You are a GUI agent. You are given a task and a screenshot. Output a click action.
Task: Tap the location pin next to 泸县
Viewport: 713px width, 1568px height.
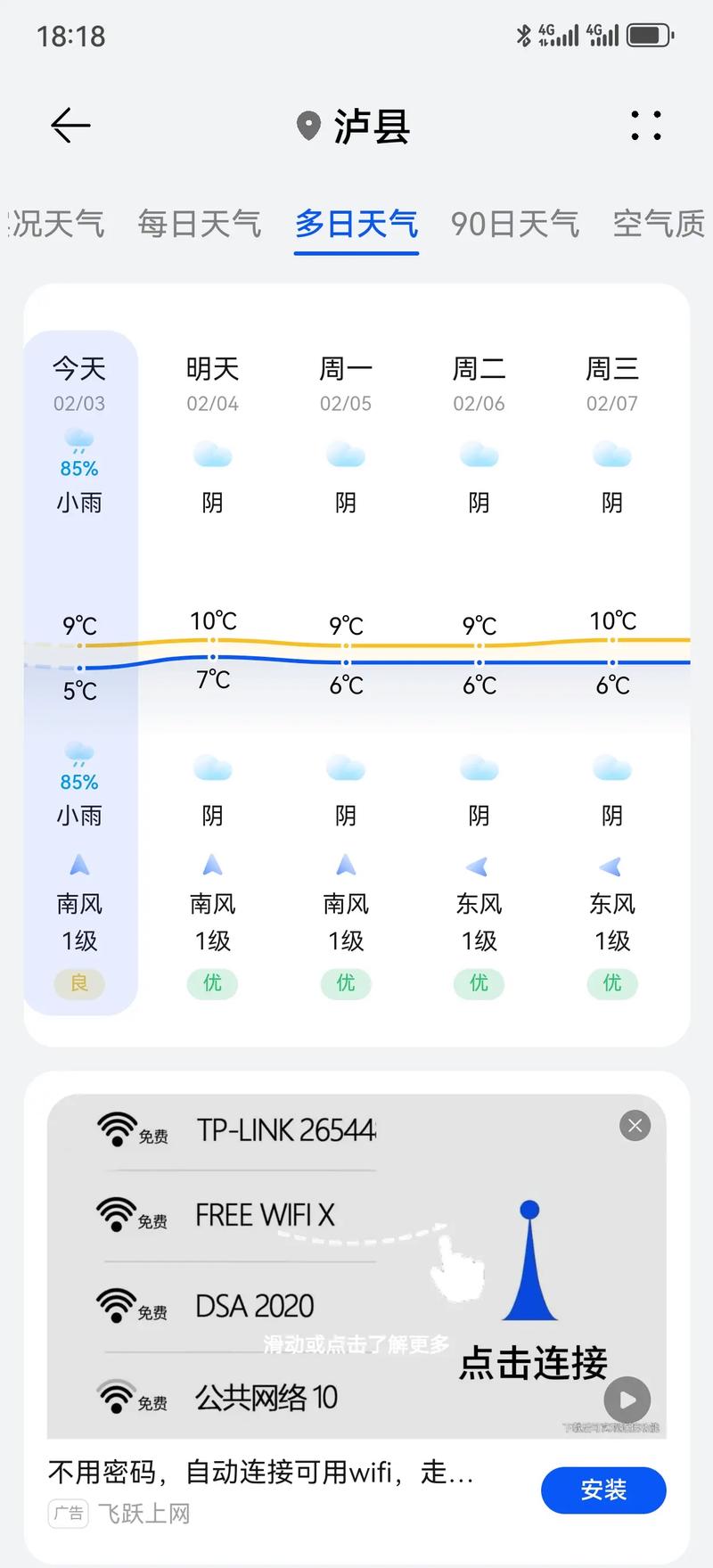[307, 127]
